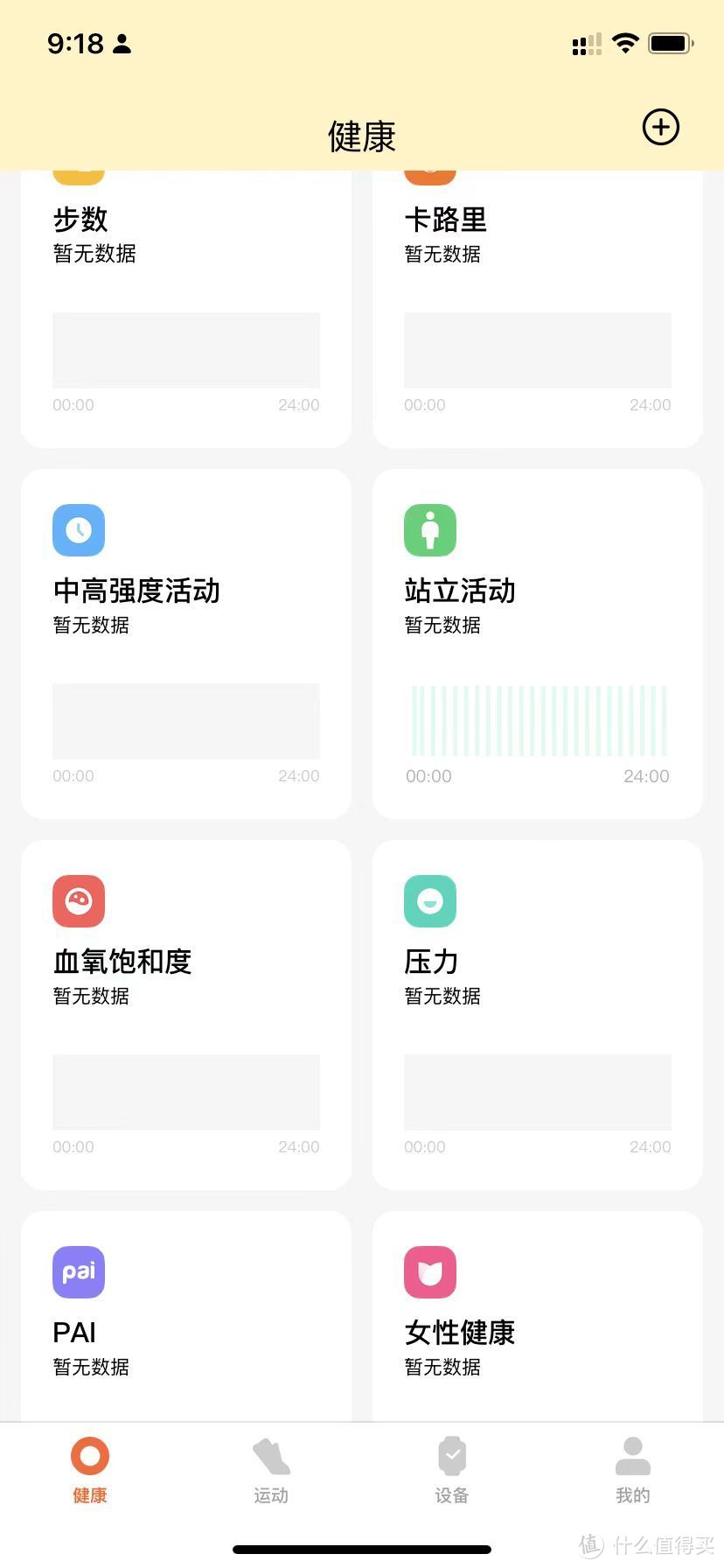The width and height of the screenshot is (724, 1568).
Task: Select the stress (压力) teal icon
Action: 429,901
